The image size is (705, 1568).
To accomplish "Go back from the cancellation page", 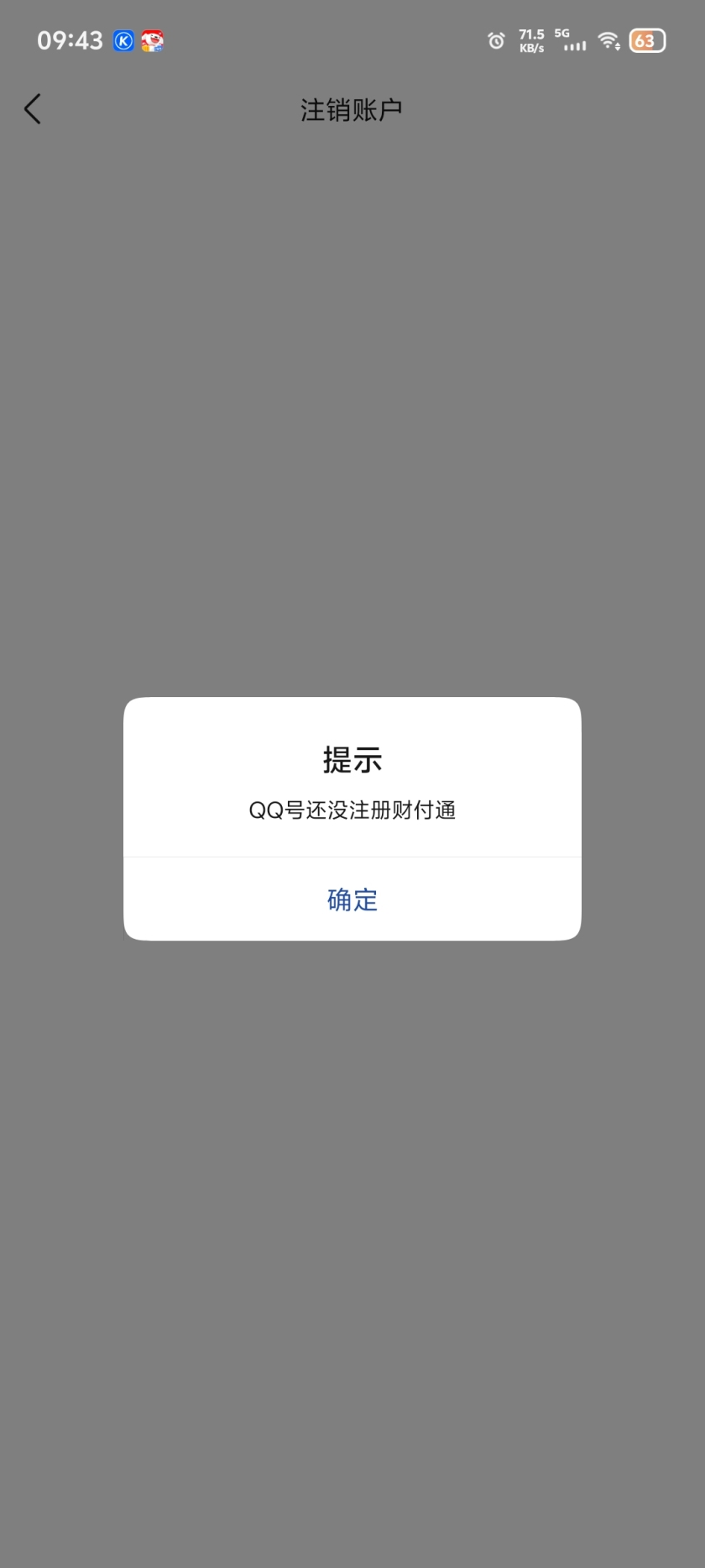I will pos(32,108).
